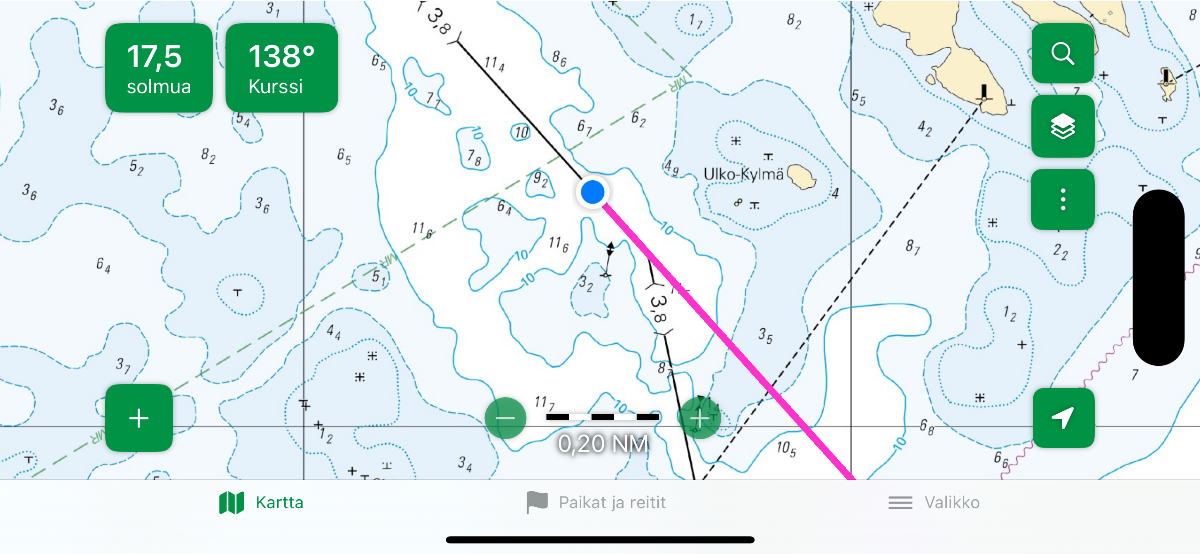Tap the 138° Kurssi heading tile
Viewport: 1200px width, 554px height.
(282, 68)
